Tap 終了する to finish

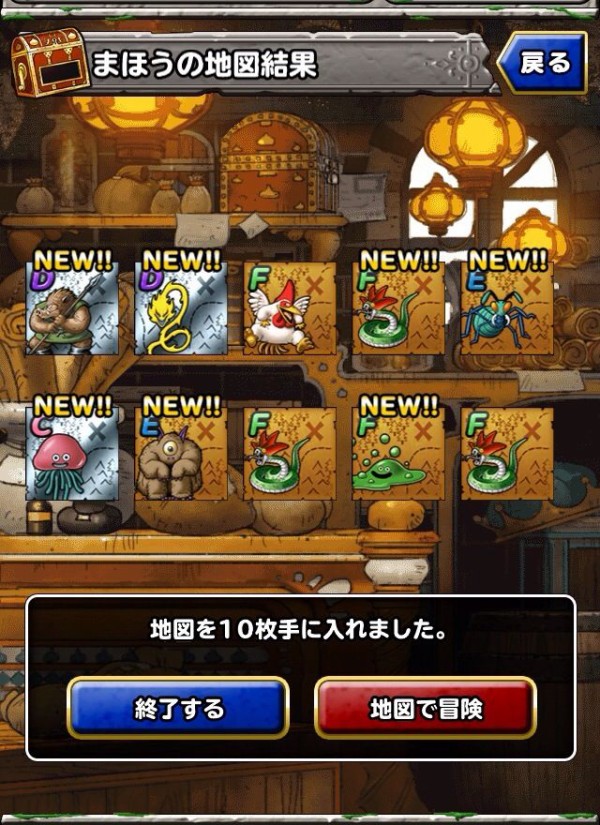[x=178, y=710]
